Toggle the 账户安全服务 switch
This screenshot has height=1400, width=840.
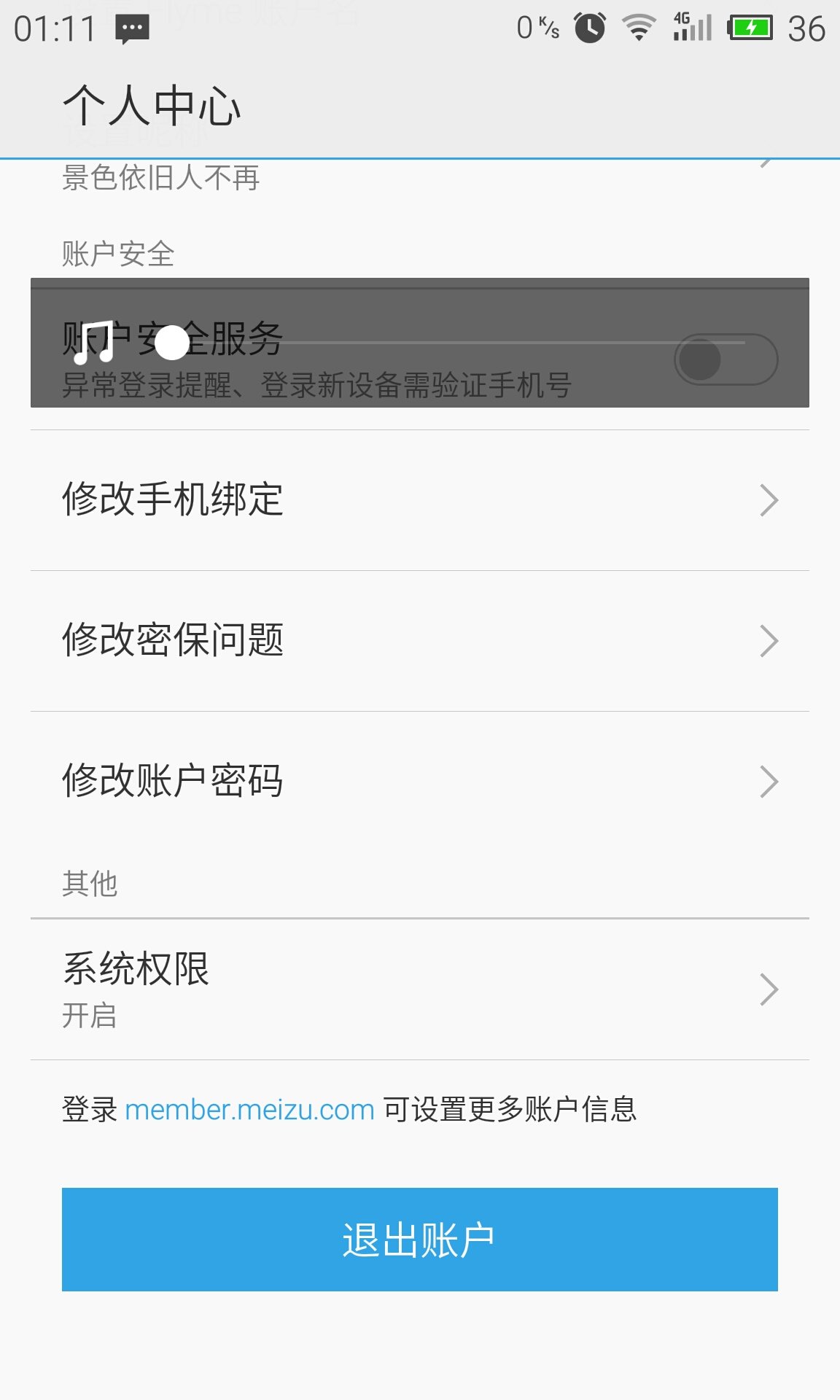726,359
